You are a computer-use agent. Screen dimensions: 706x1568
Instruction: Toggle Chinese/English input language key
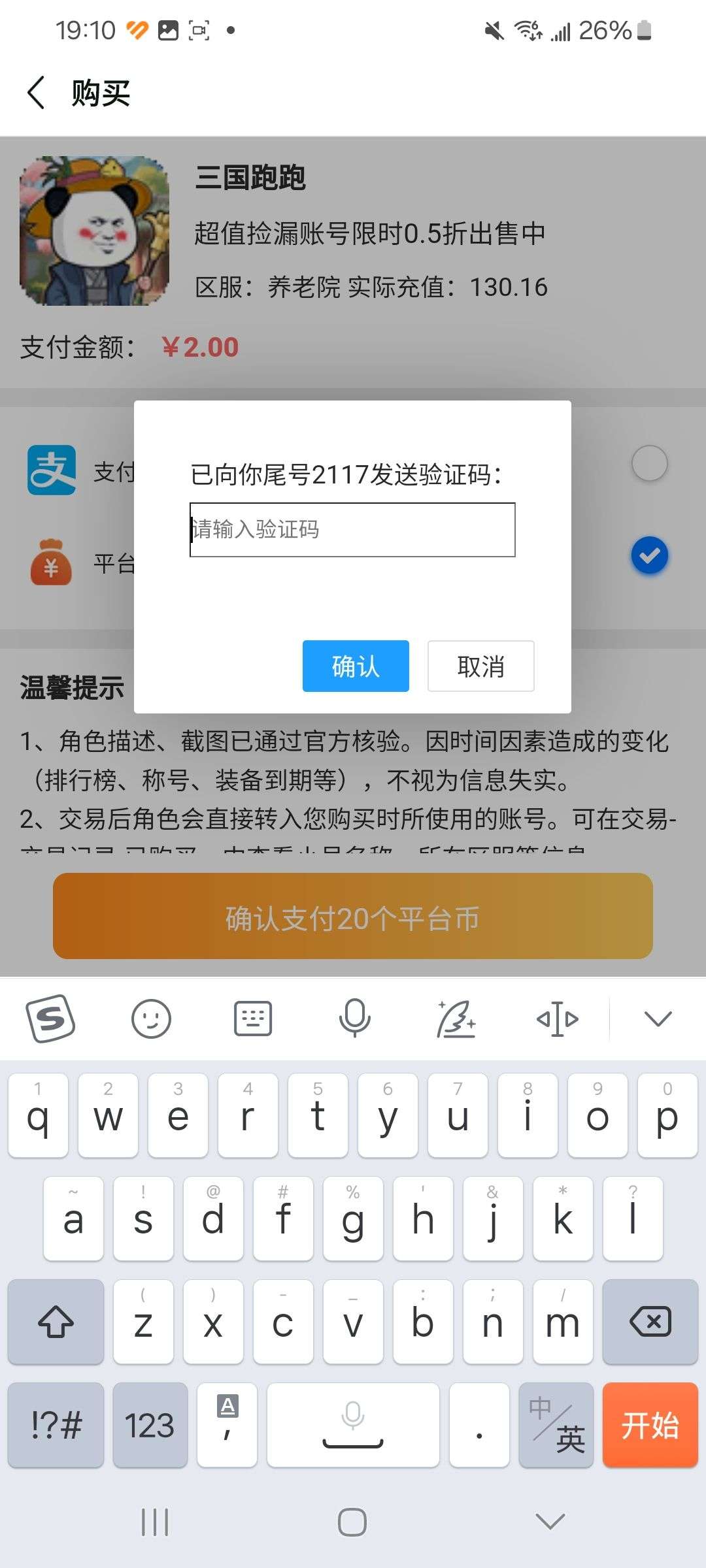coord(556,1425)
